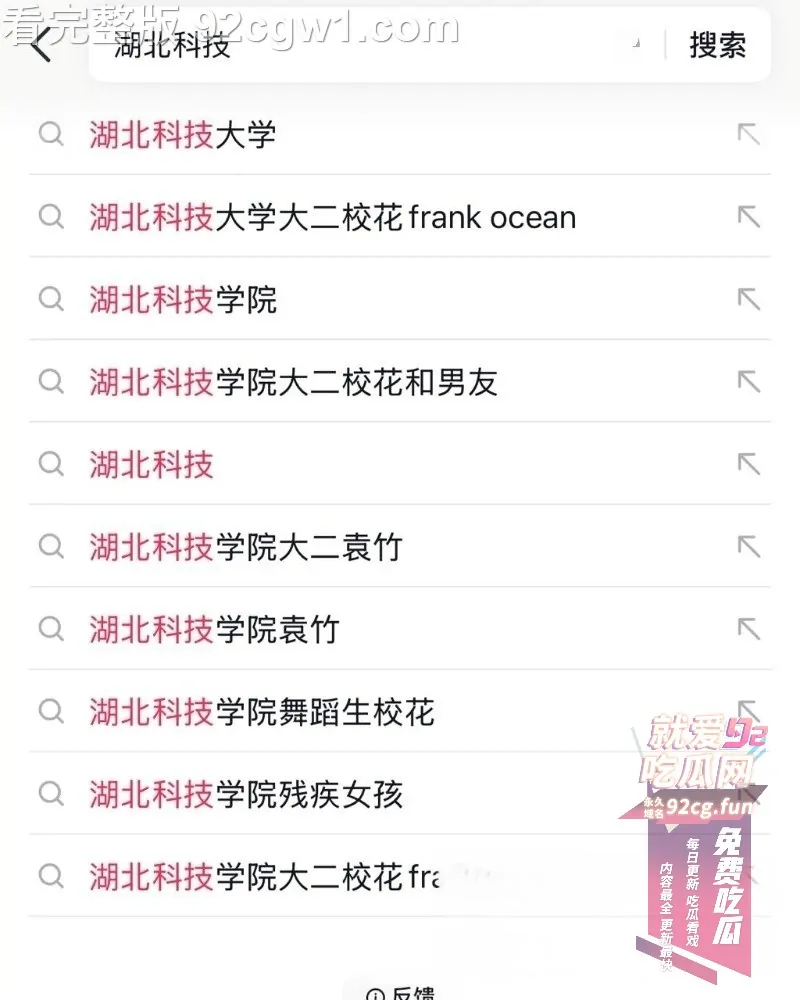This screenshot has width=800, height=1000.
Task: Open suggestion 湖北科技学院
Action: coord(399,299)
